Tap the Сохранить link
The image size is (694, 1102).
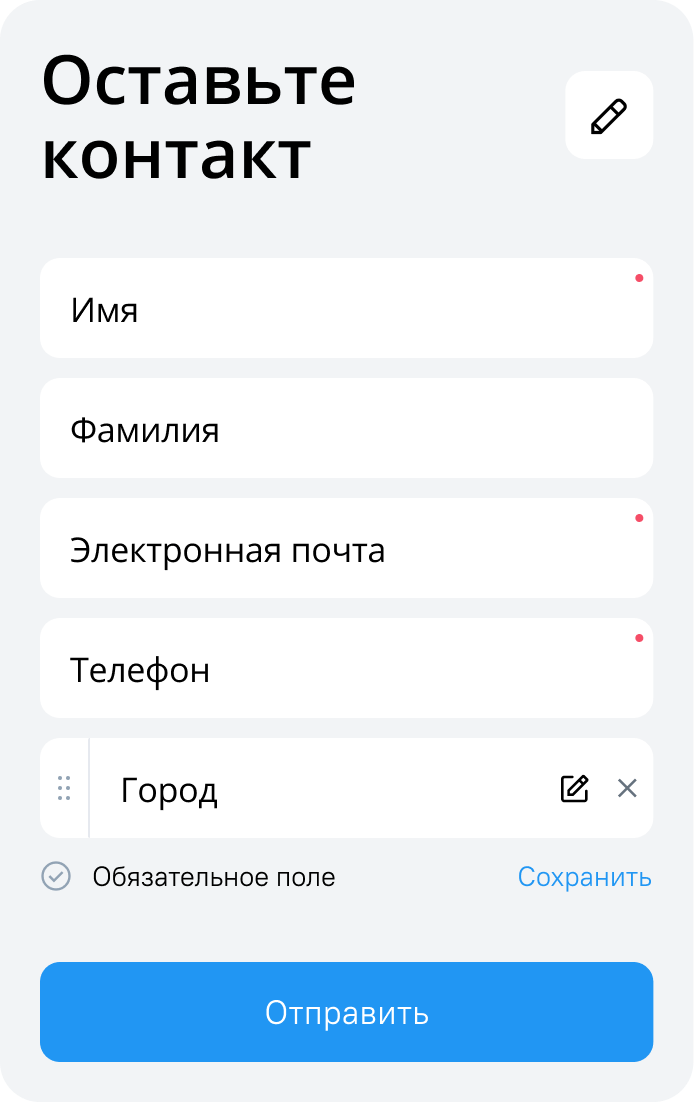(584, 877)
